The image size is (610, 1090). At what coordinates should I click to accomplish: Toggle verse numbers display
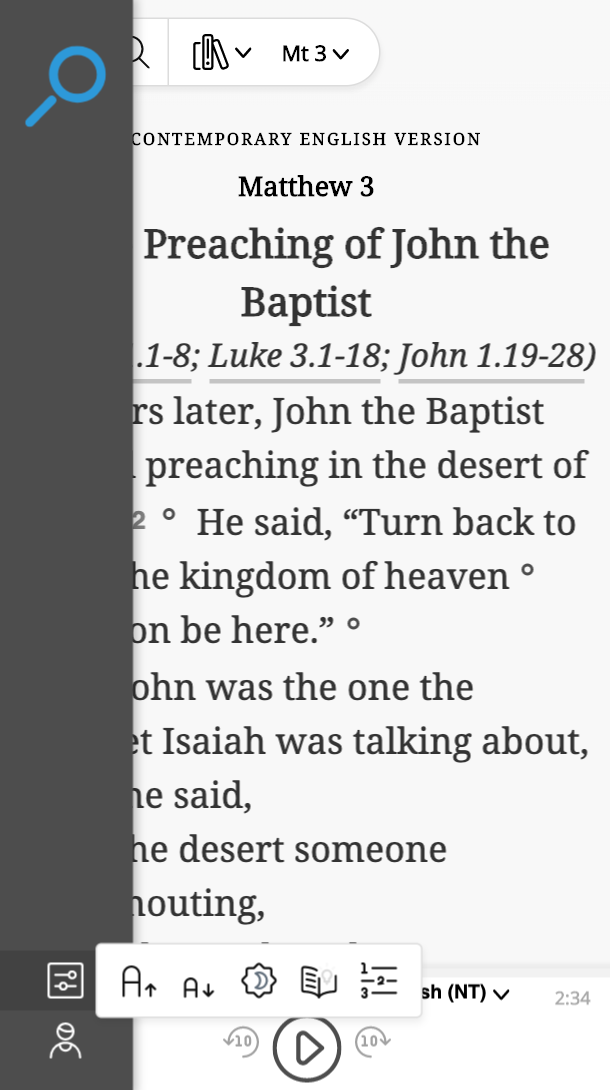click(x=379, y=981)
